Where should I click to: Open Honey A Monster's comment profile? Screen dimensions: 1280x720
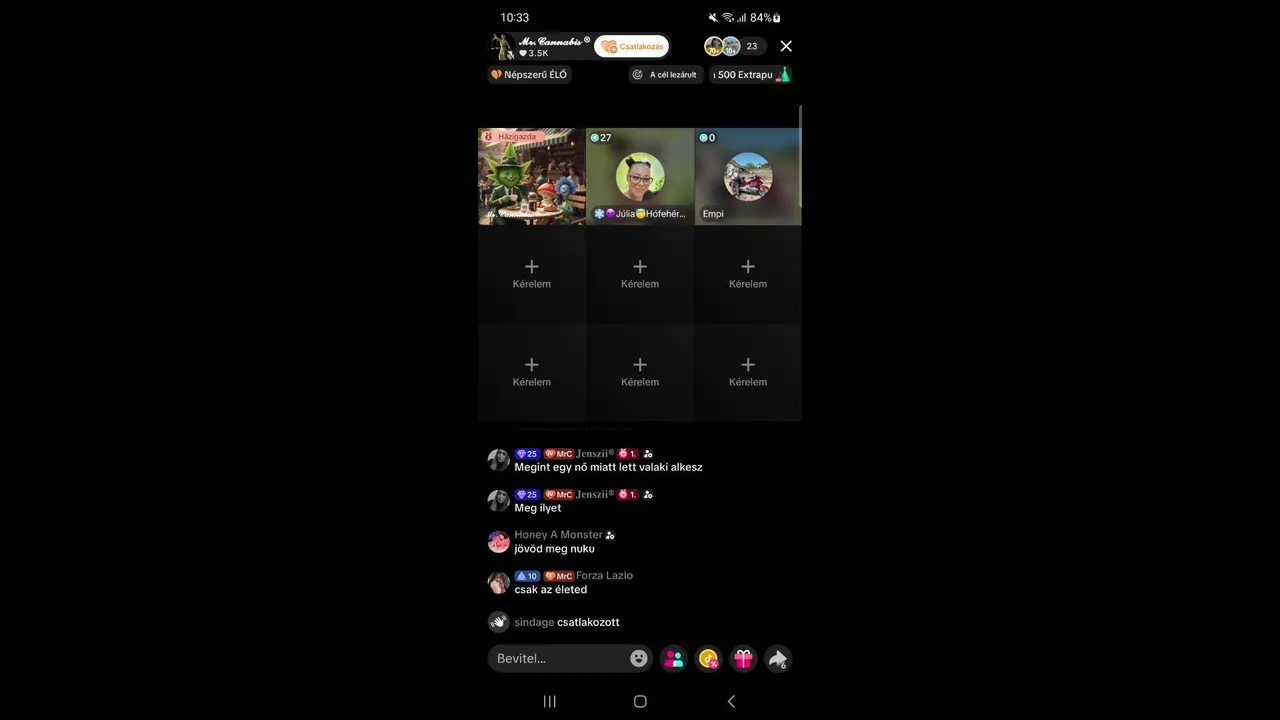tap(498, 542)
